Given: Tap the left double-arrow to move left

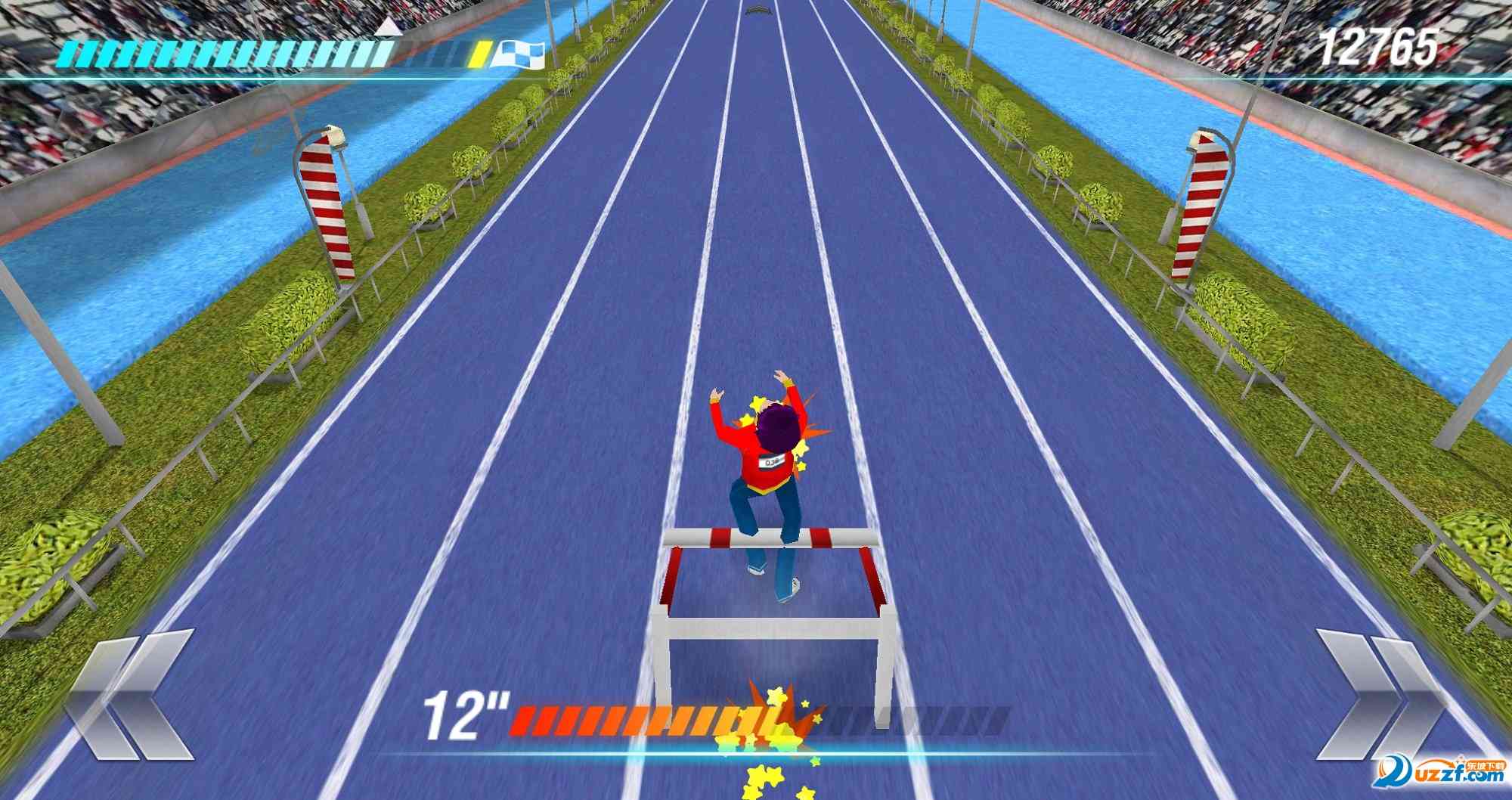Looking at the screenshot, I should (129, 694).
